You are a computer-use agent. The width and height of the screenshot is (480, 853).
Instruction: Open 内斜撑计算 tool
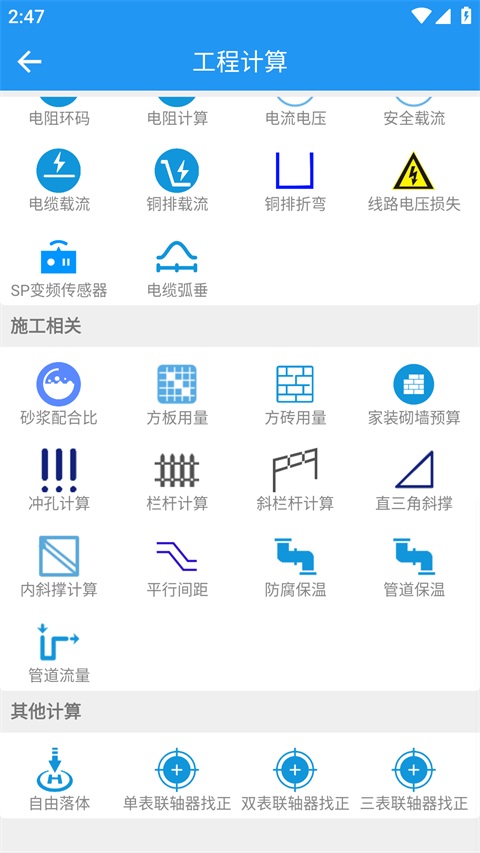[59, 566]
